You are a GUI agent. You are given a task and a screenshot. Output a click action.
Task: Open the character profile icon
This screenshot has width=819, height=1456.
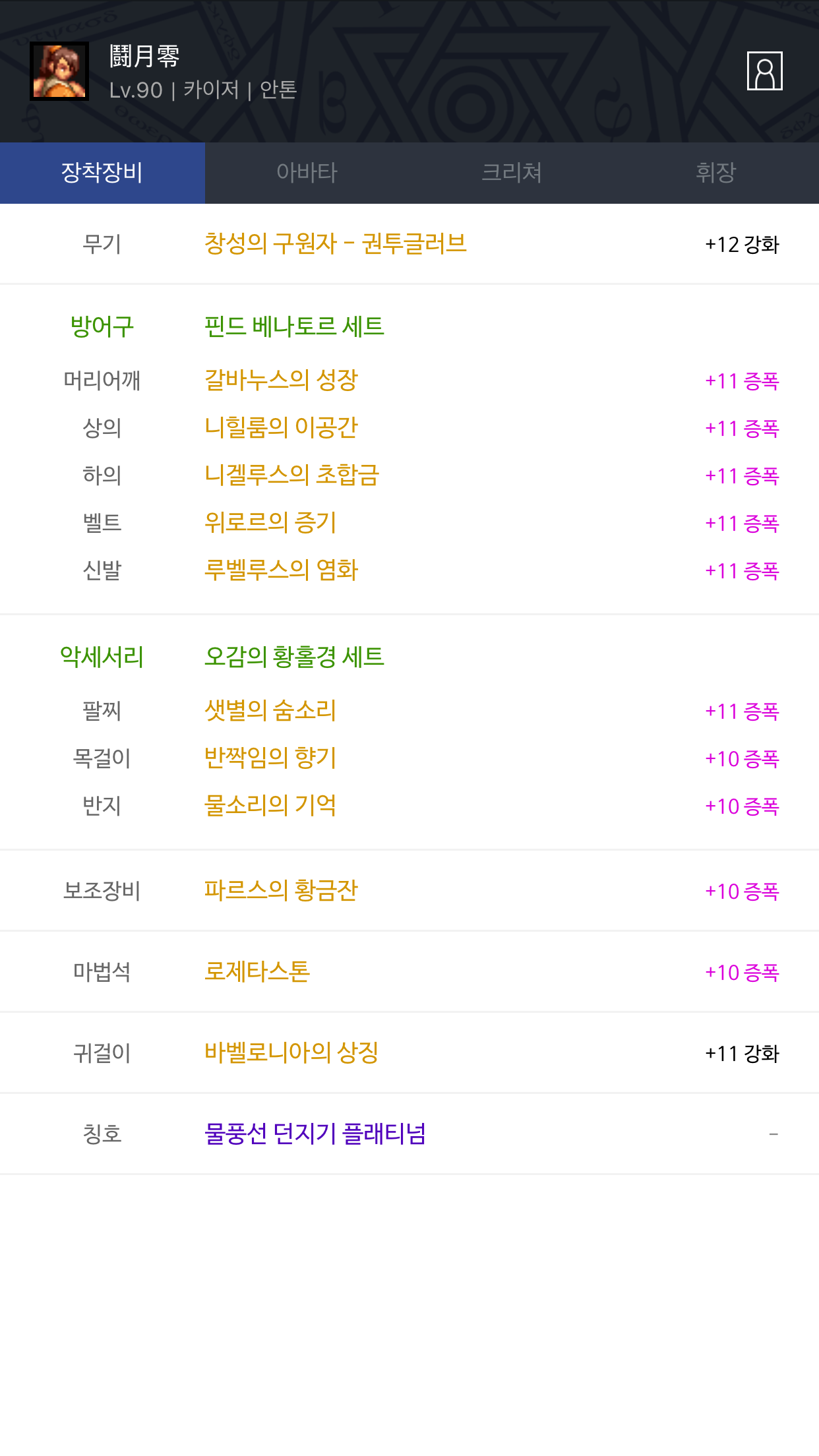coord(764,71)
